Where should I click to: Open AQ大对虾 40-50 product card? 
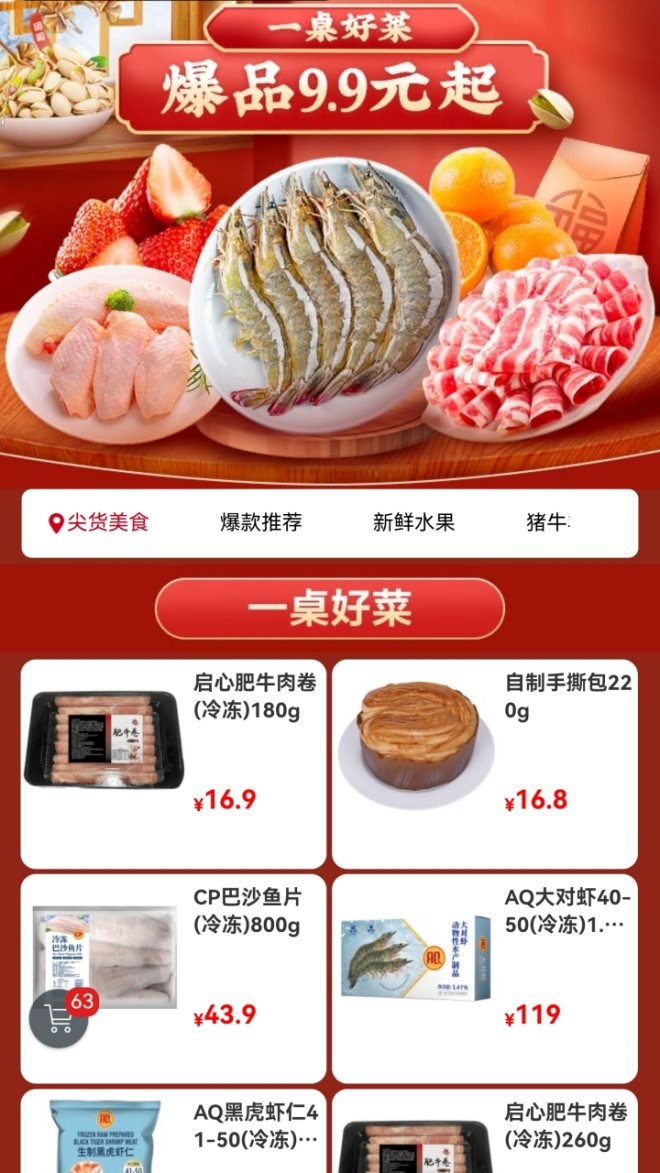[x=484, y=978]
